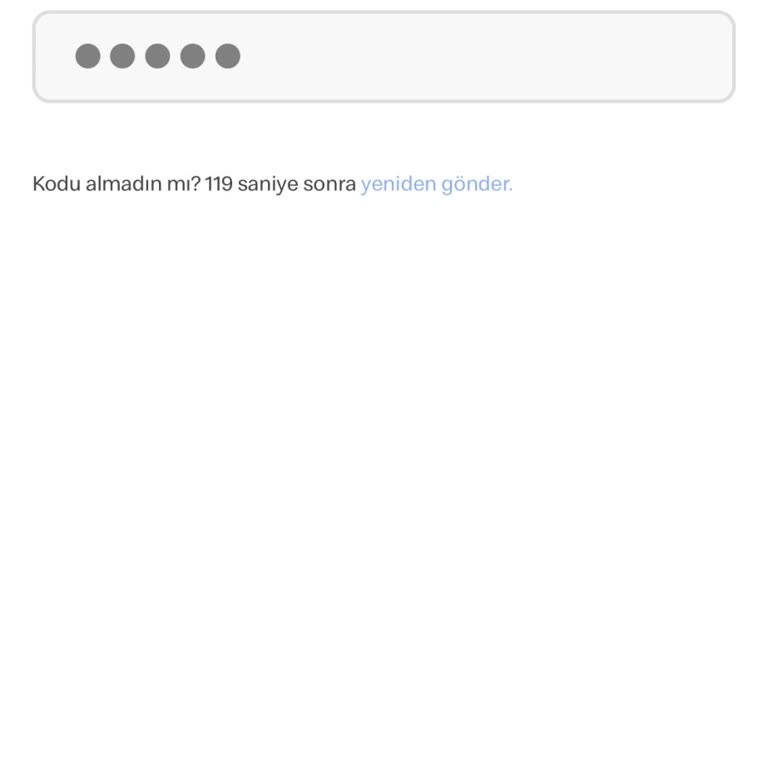The image size is (768, 768).
Task: Tap the 'yeniden gönder' resend link
Action: tap(436, 184)
